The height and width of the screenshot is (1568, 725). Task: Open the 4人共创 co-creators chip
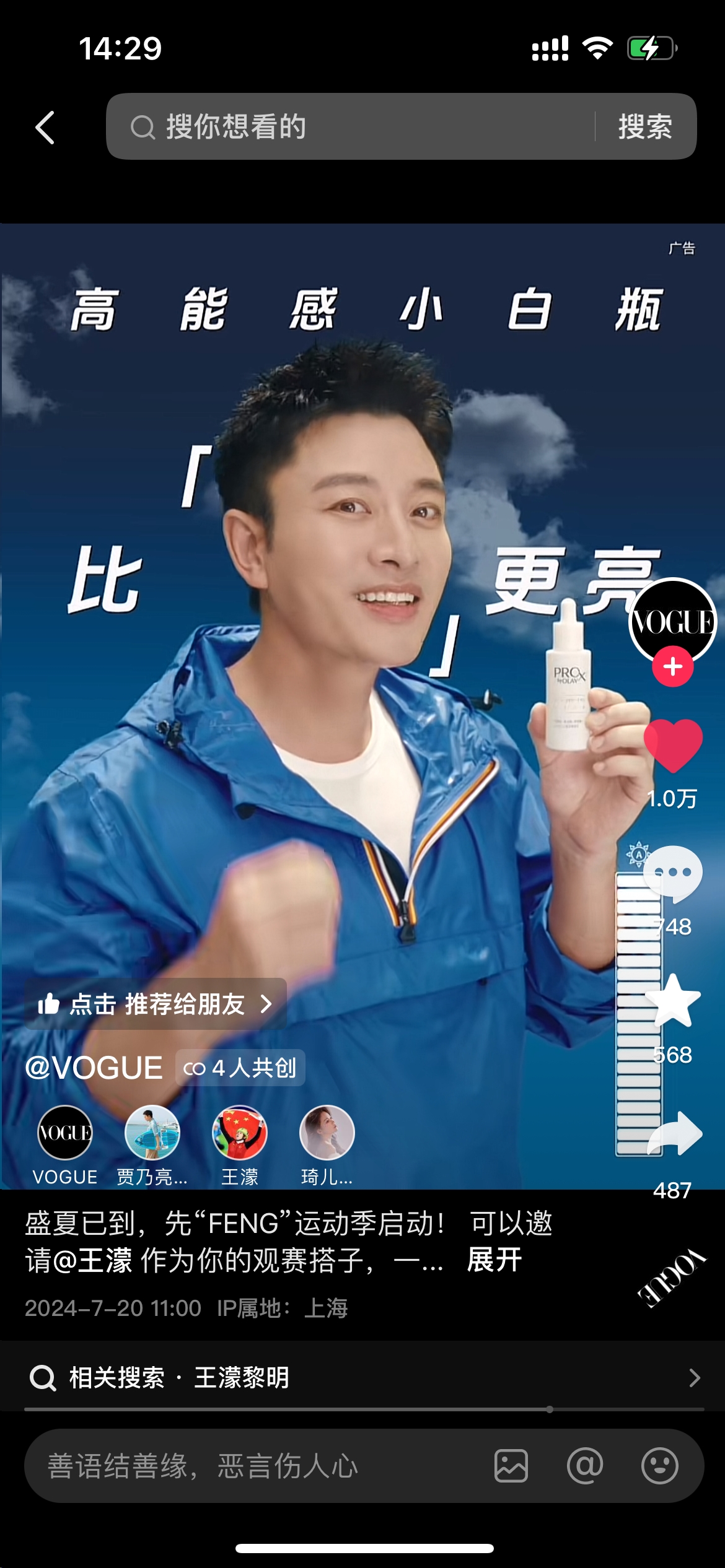[x=240, y=1068]
